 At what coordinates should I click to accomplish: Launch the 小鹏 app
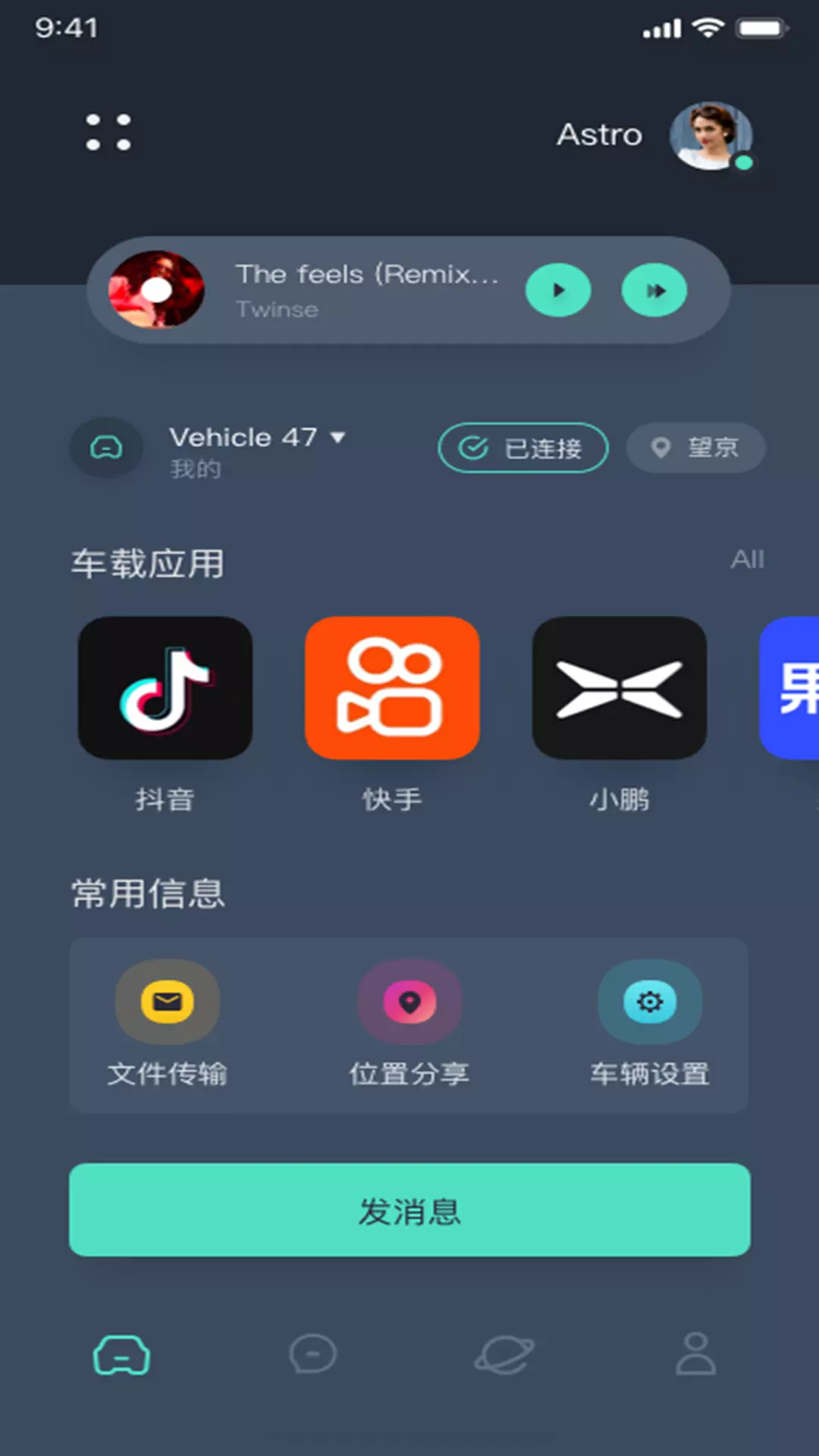click(x=620, y=688)
